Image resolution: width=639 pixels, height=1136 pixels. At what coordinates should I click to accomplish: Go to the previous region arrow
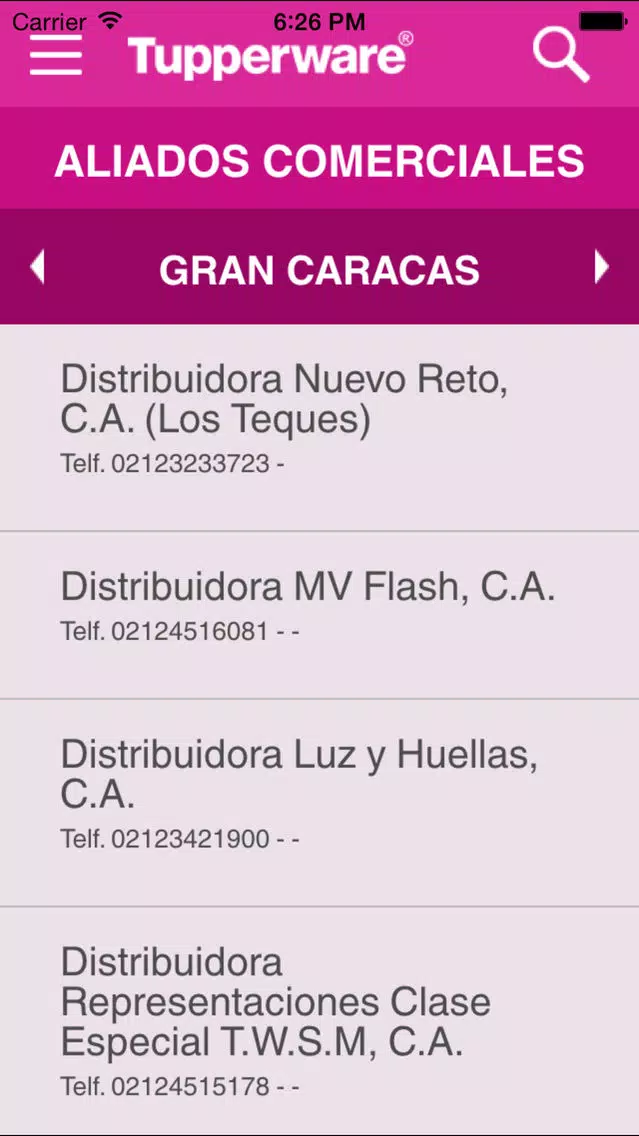click(x=37, y=267)
